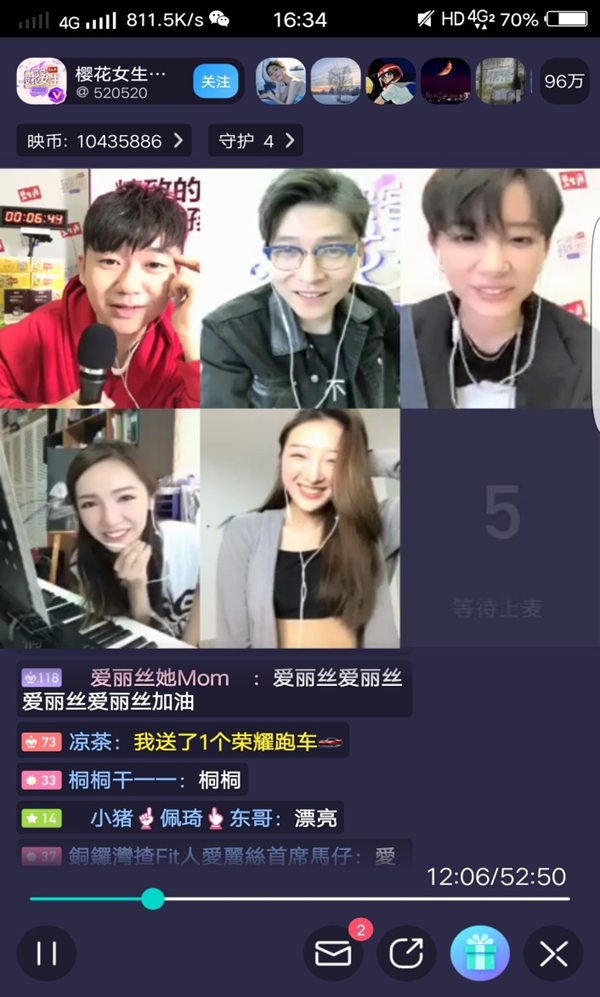600x997 pixels.
Task: Close the live room
Action: coord(553,953)
